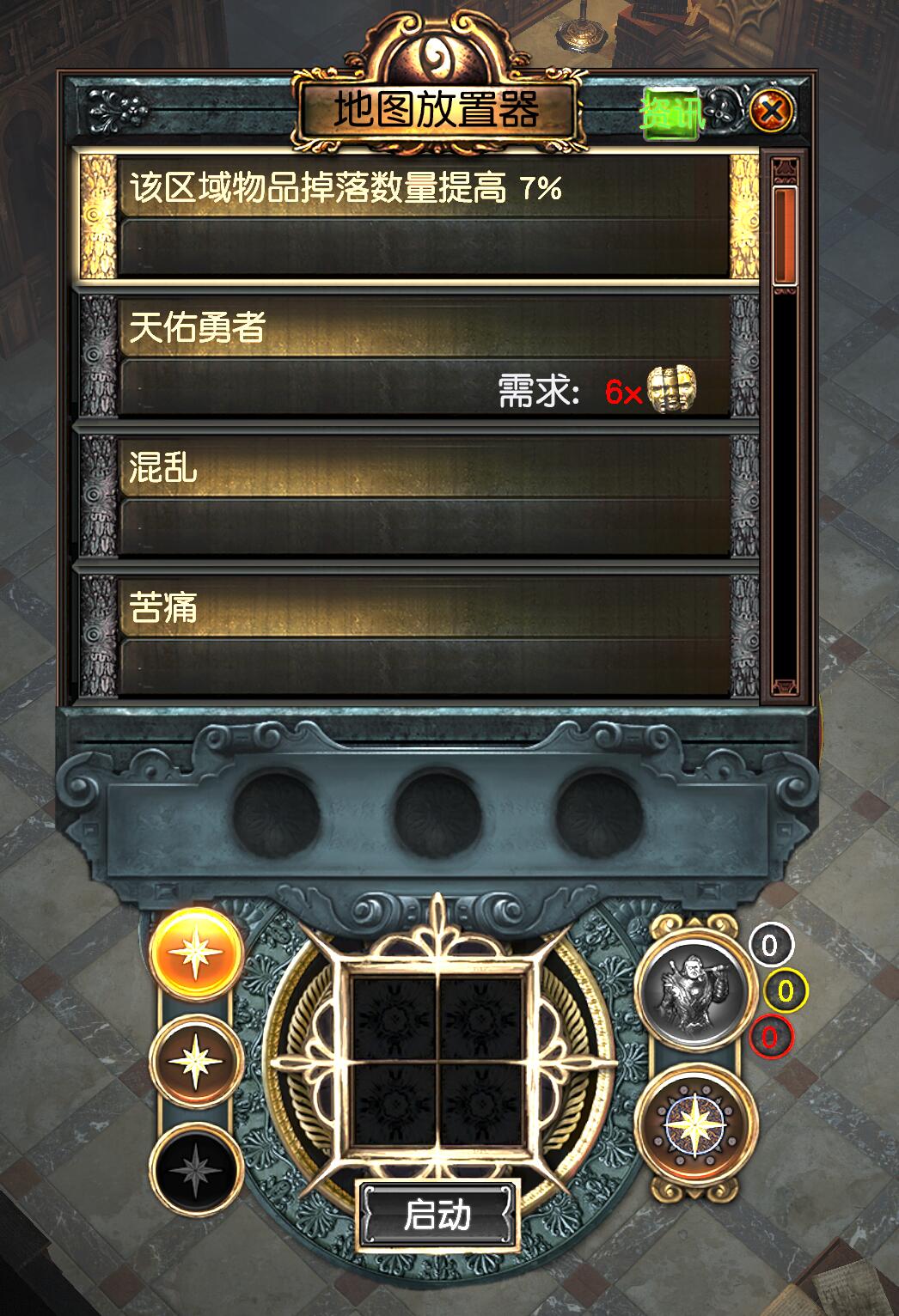The image size is (899, 1316).
Task: Select the orange star button
Action: click(195, 953)
